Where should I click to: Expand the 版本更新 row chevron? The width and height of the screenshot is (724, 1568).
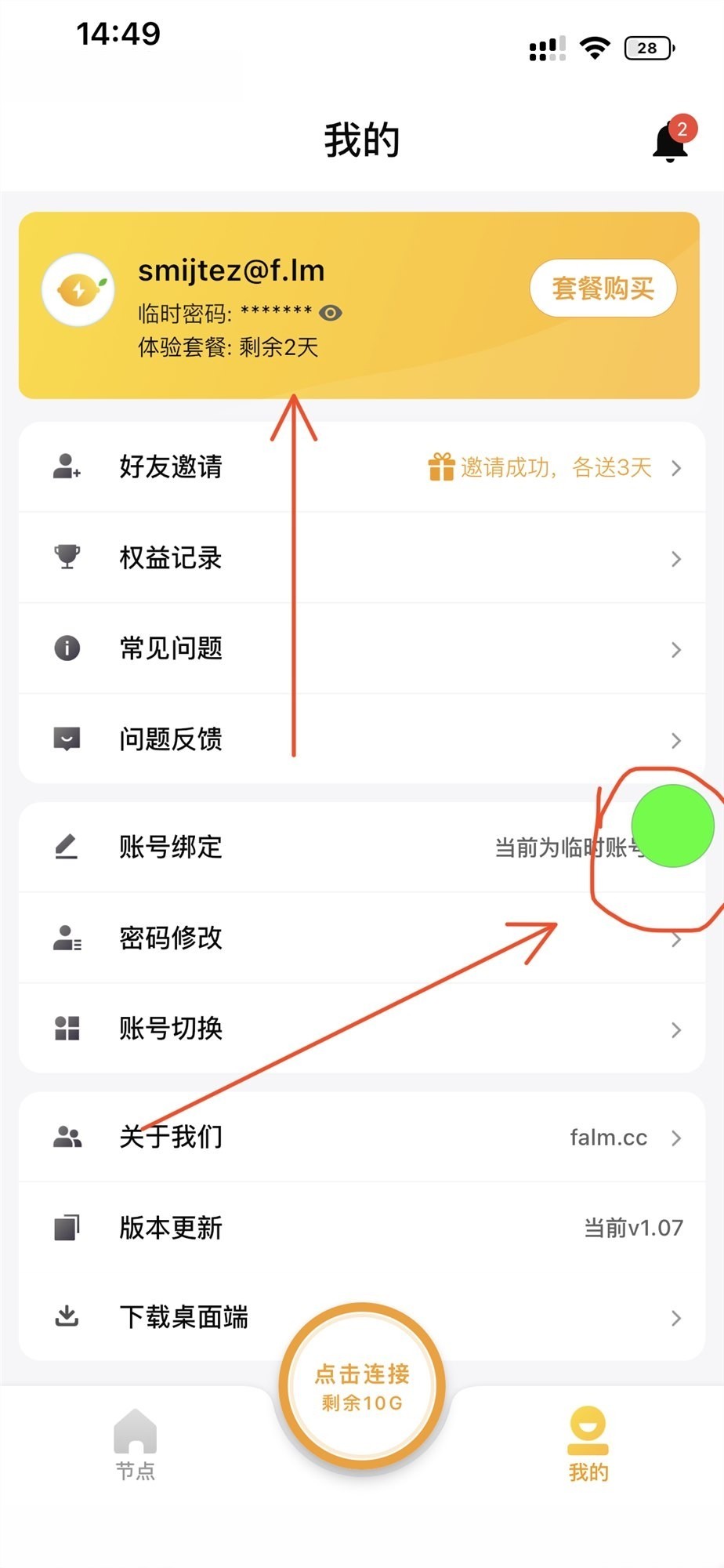point(676,1228)
